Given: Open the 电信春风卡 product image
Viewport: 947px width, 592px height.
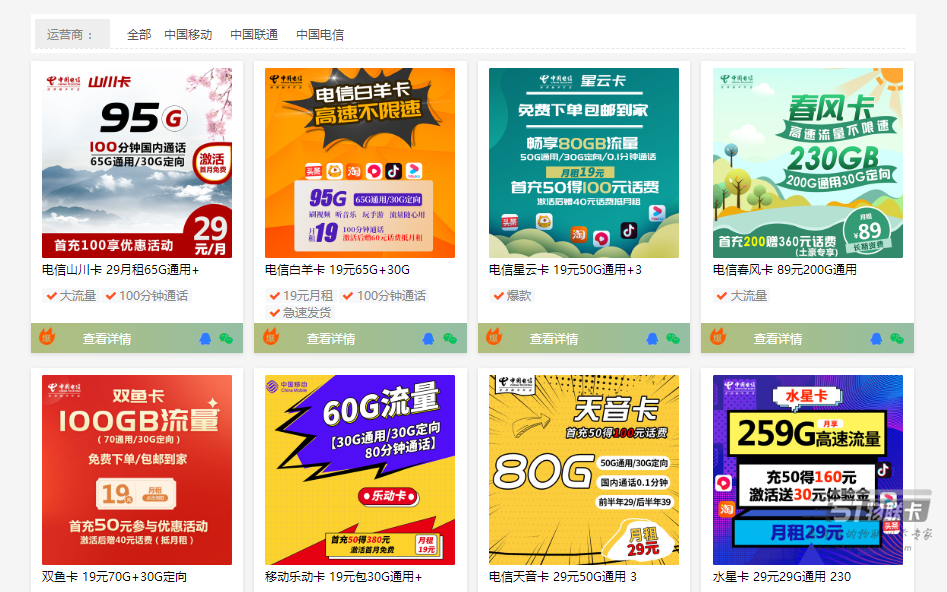Looking at the screenshot, I should pyautogui.click(x=807, y=163).
